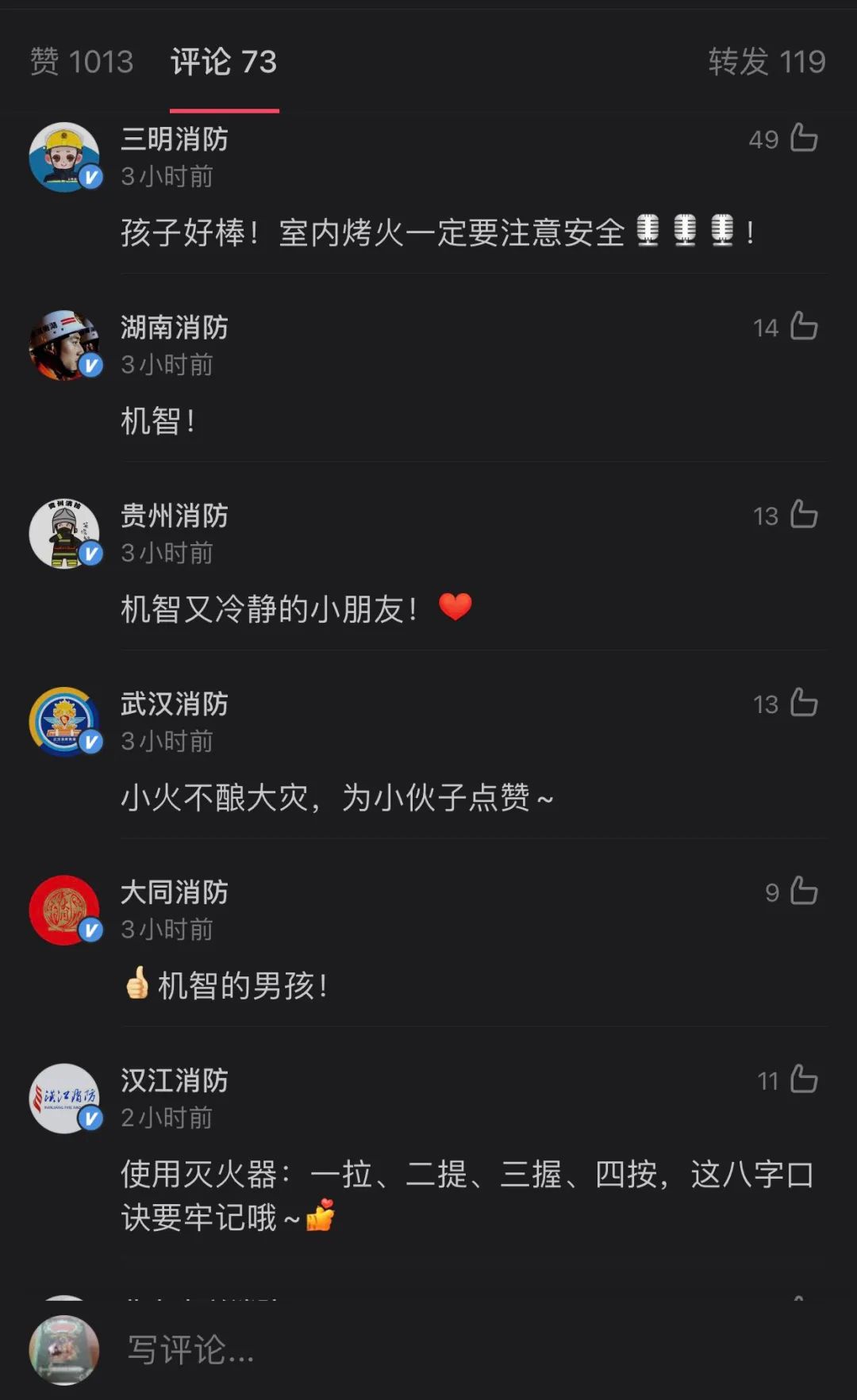Open 汉江消防's profile avatar

click(64, 1098)
